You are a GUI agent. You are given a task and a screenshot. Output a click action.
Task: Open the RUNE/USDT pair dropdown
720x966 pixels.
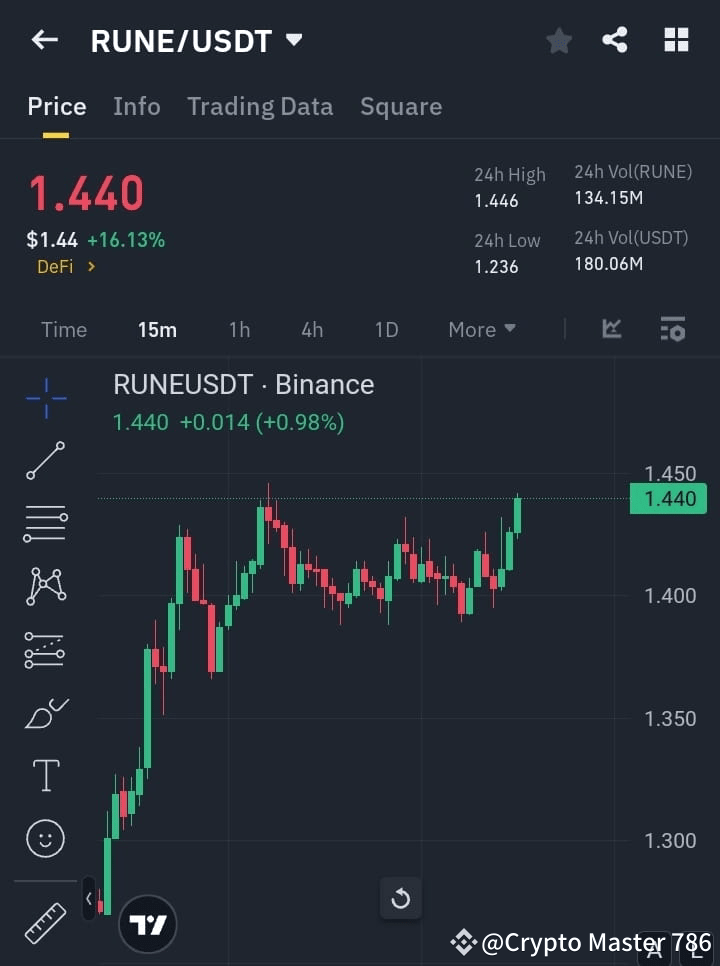(293, 41)
